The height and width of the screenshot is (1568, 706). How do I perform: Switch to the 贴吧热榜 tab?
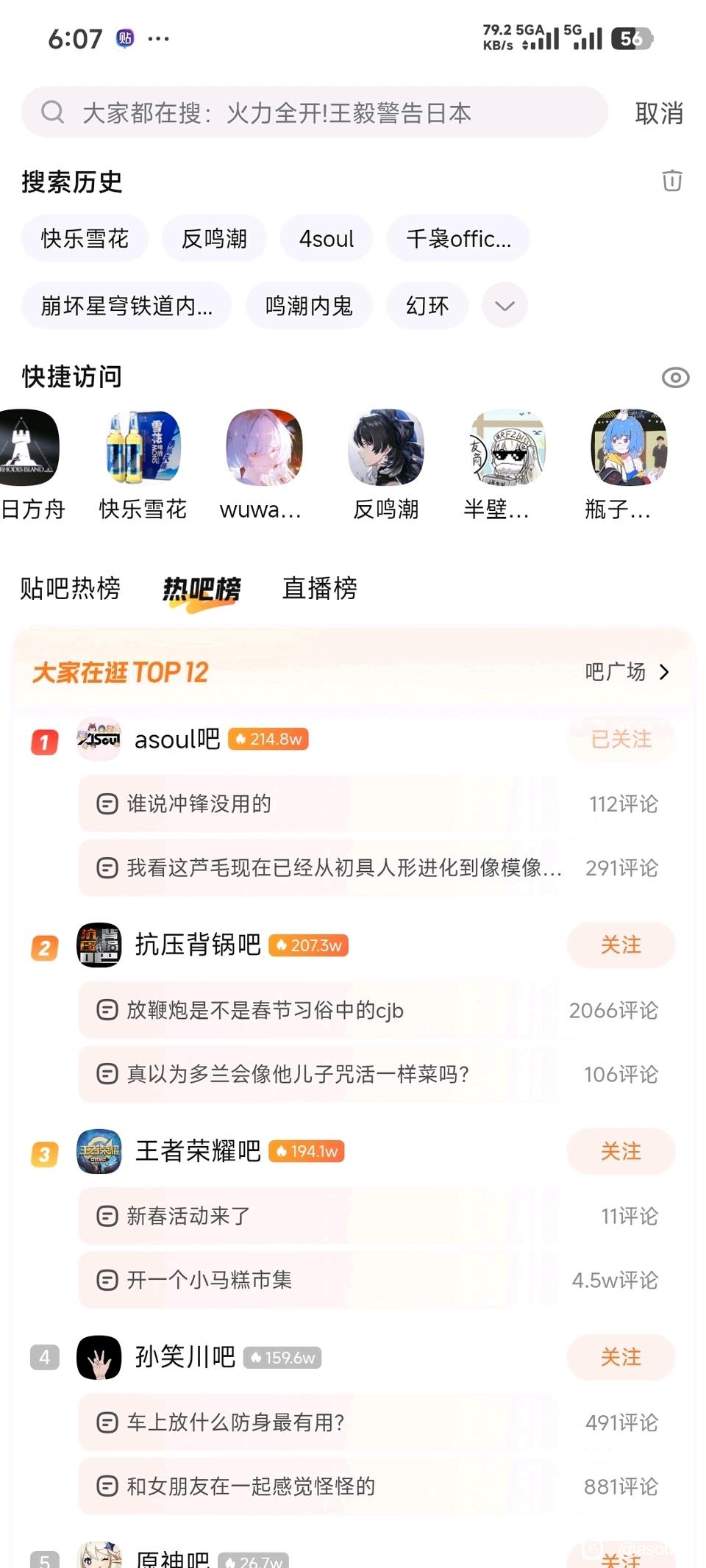tap(70, 588)
